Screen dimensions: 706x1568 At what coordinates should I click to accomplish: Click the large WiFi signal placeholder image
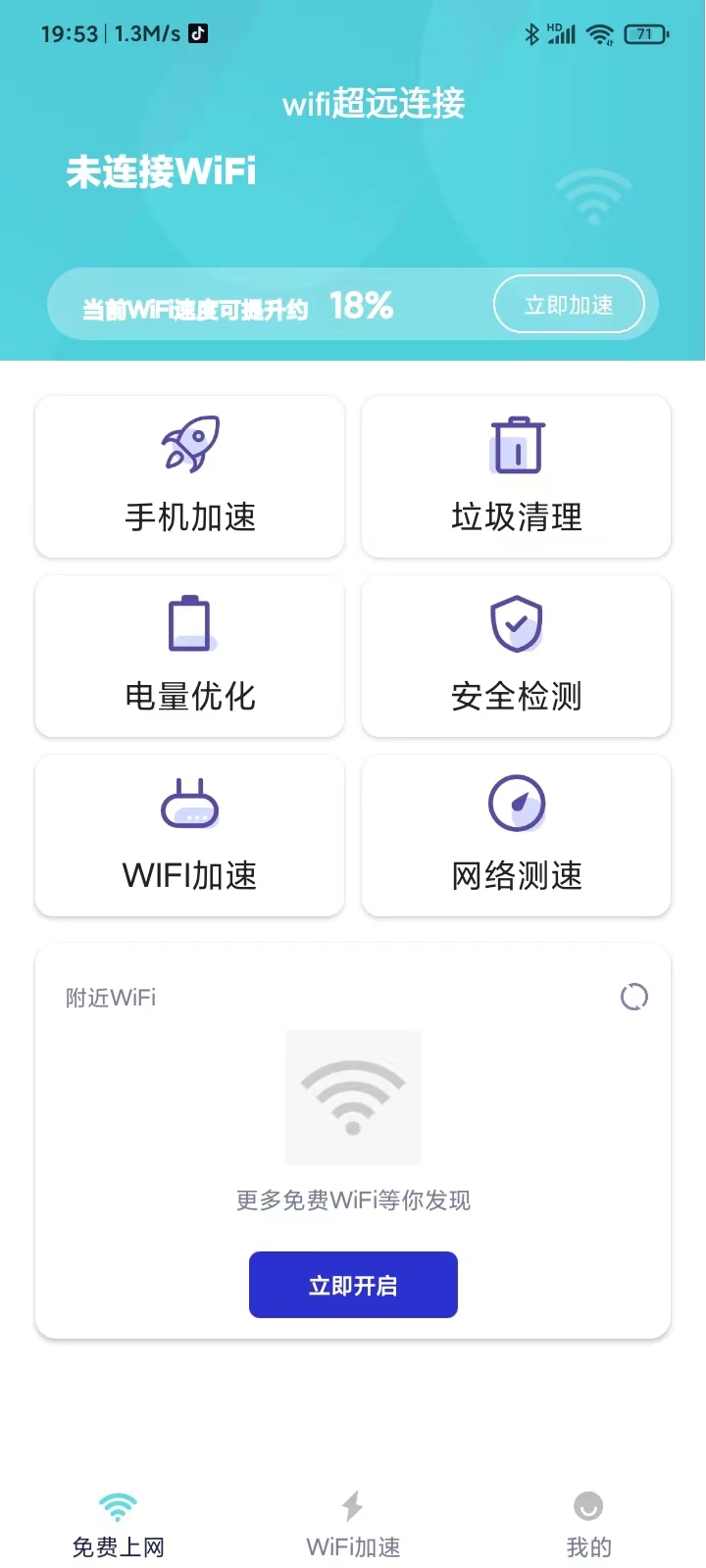coord(353,1097)
